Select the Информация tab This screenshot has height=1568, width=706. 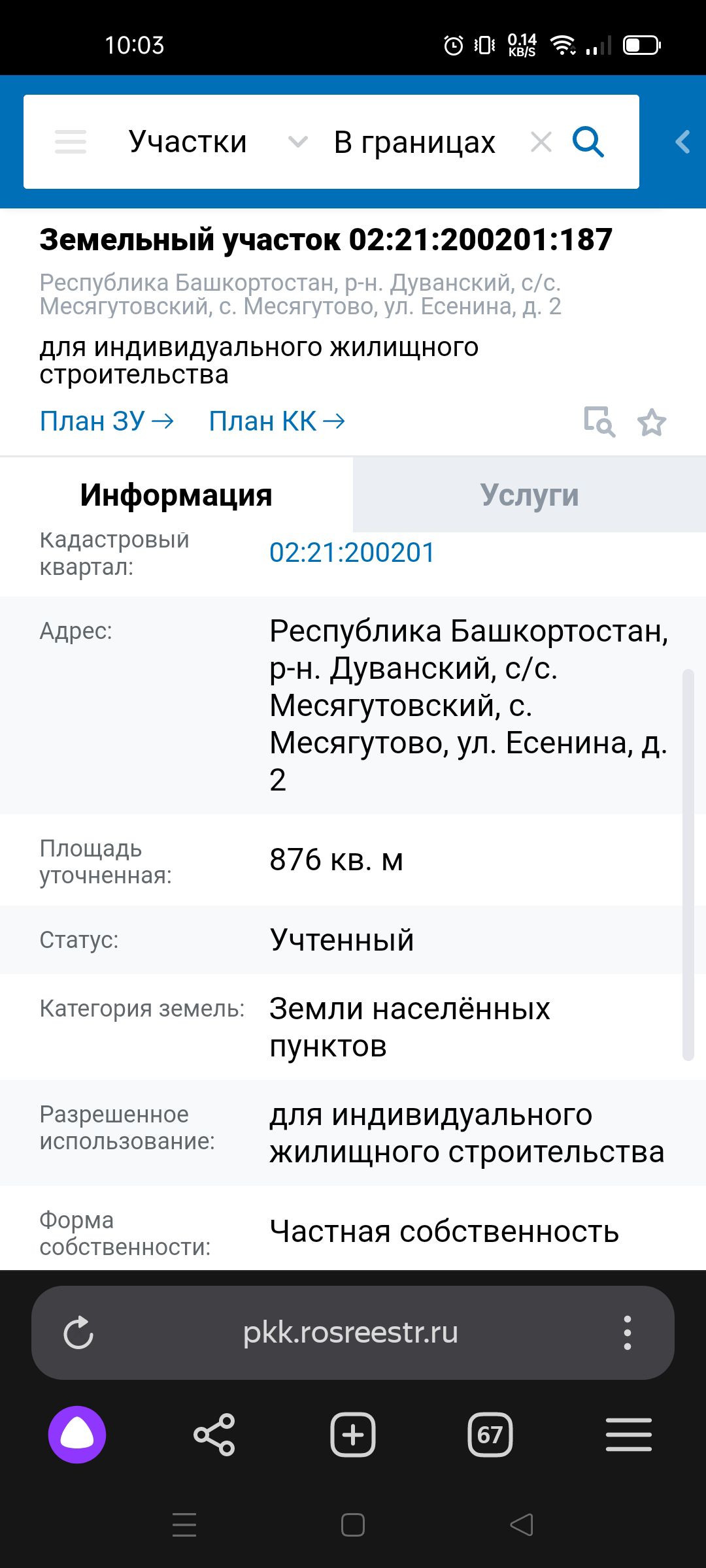176,495
